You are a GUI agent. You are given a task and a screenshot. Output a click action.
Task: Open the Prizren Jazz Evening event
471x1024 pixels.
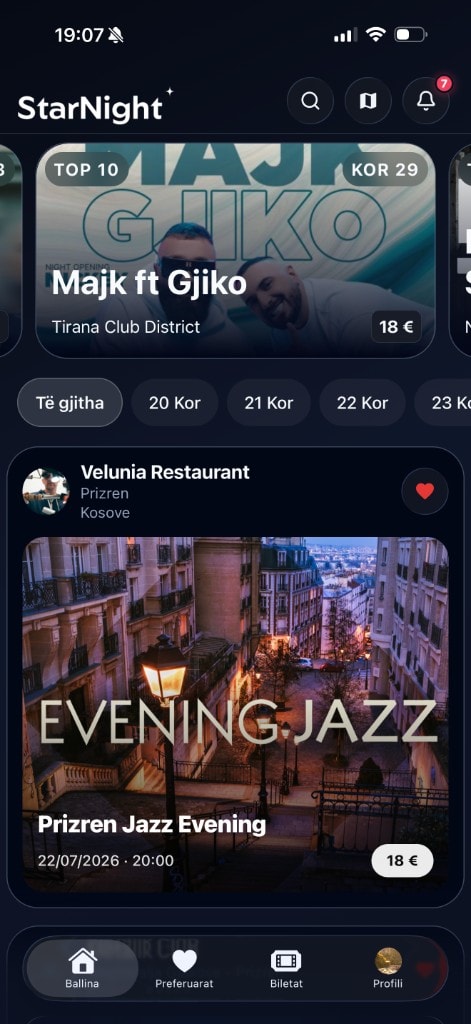(235, 714)
